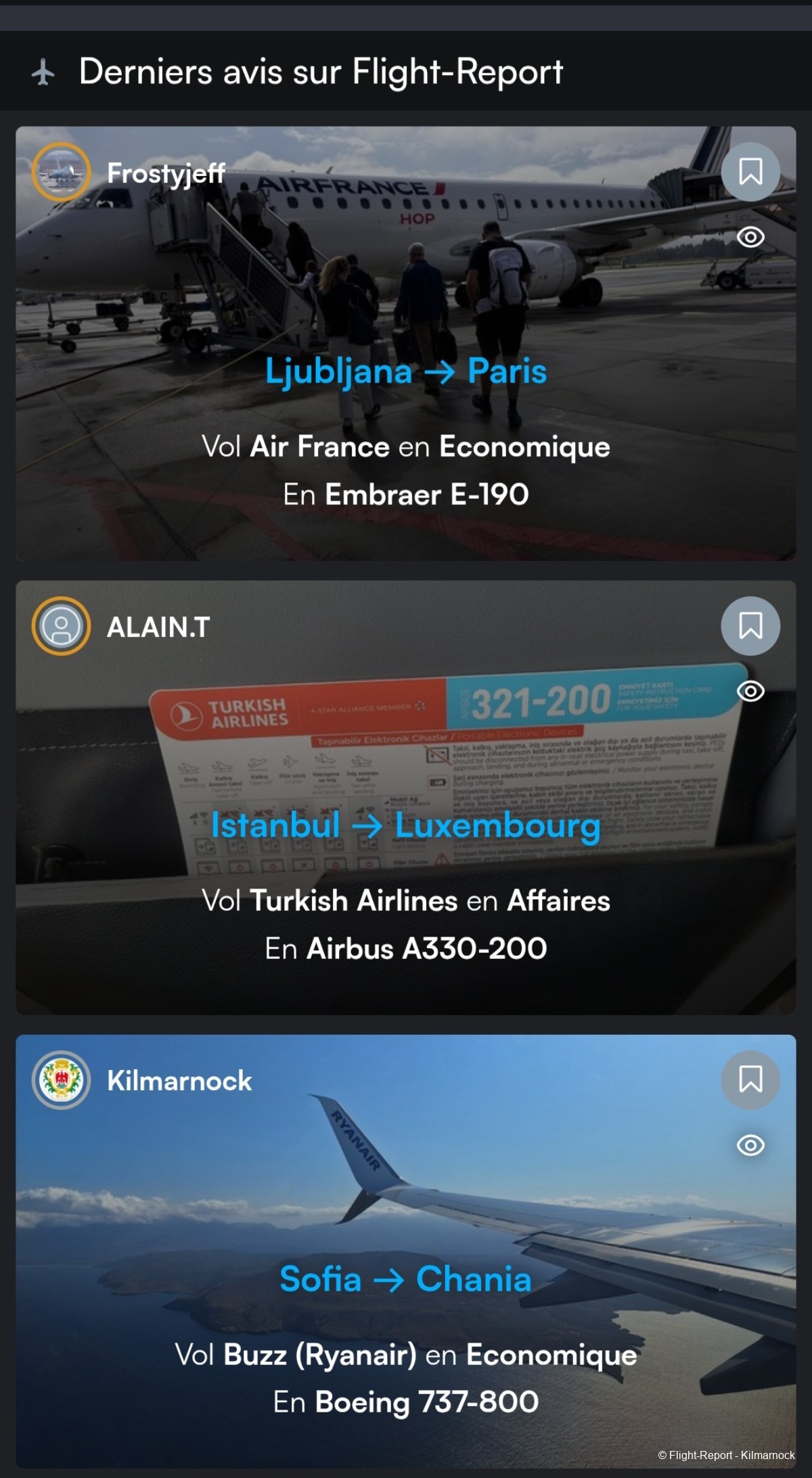
Task: Bookmark ALAIN.T's Istanbul to Luxembourg review
Action: click(x=750, y=626)
